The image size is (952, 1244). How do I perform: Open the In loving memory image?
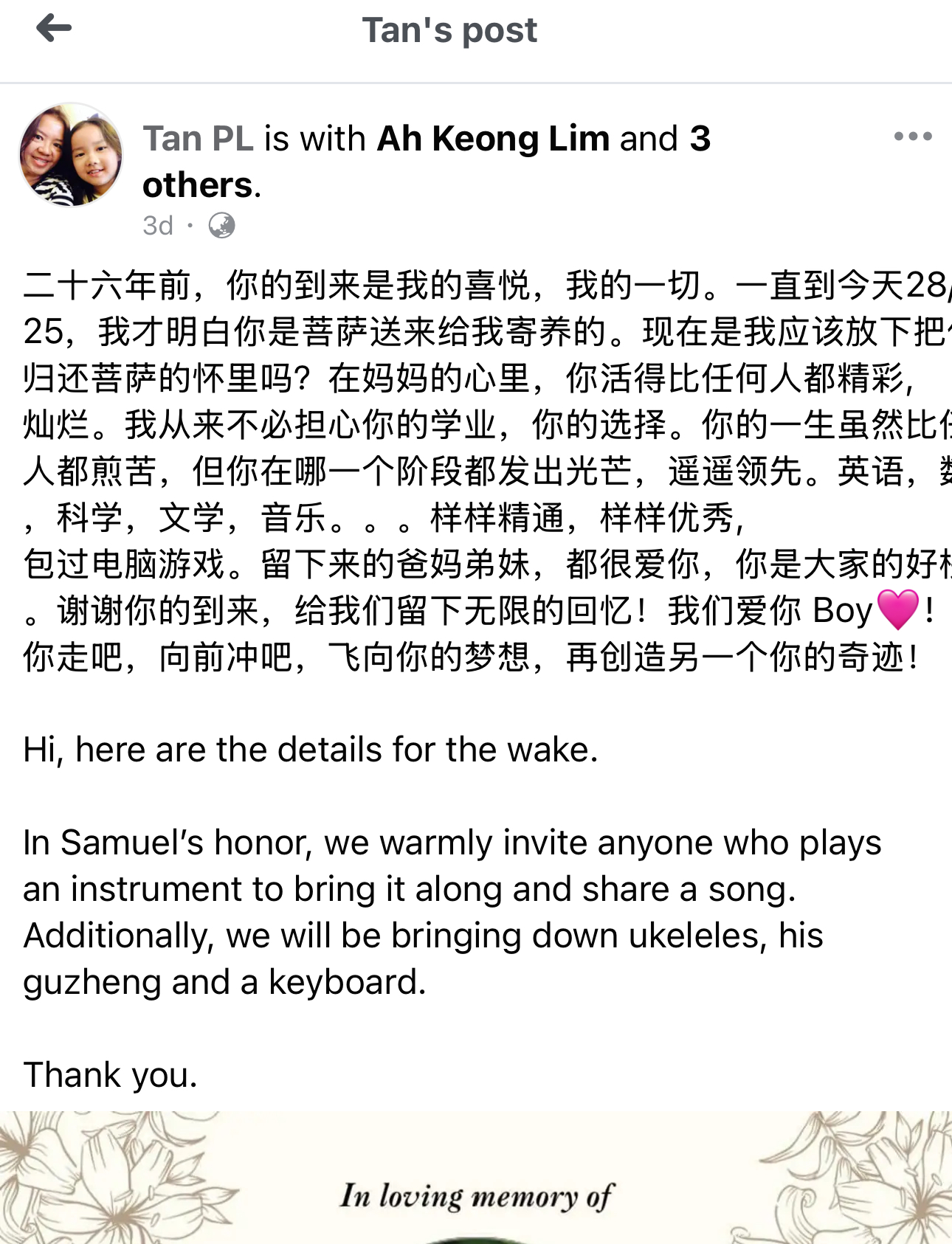476,1181
